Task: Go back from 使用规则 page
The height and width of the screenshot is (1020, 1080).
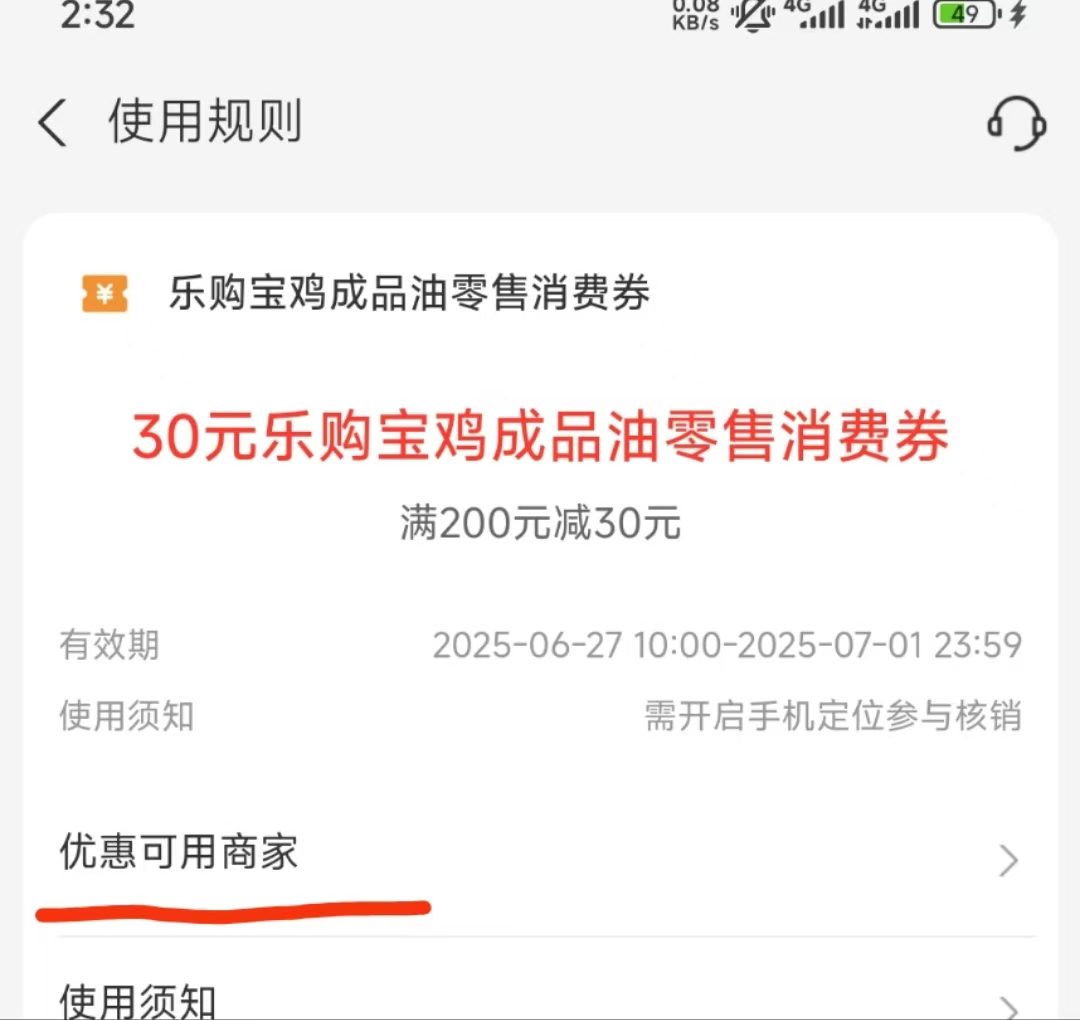Action: tap(52, 124)
